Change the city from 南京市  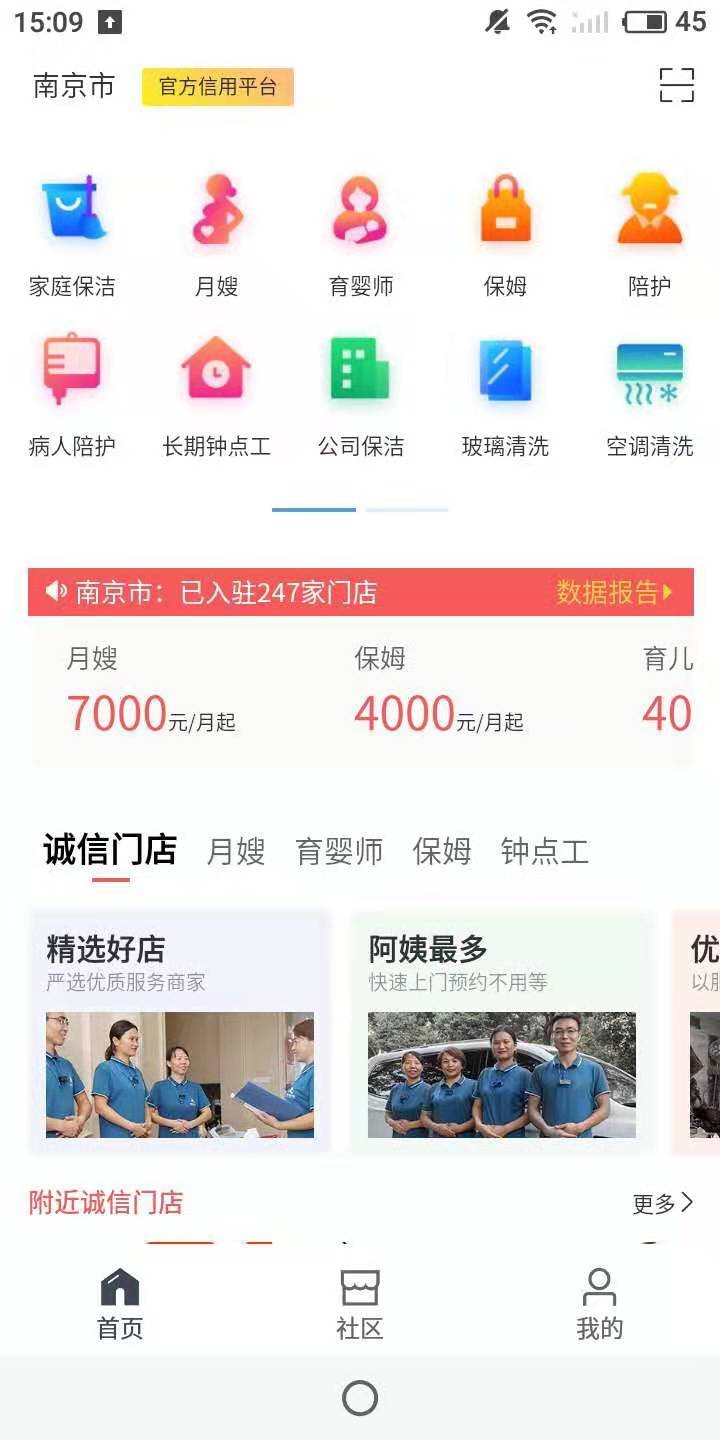[73, 86]
